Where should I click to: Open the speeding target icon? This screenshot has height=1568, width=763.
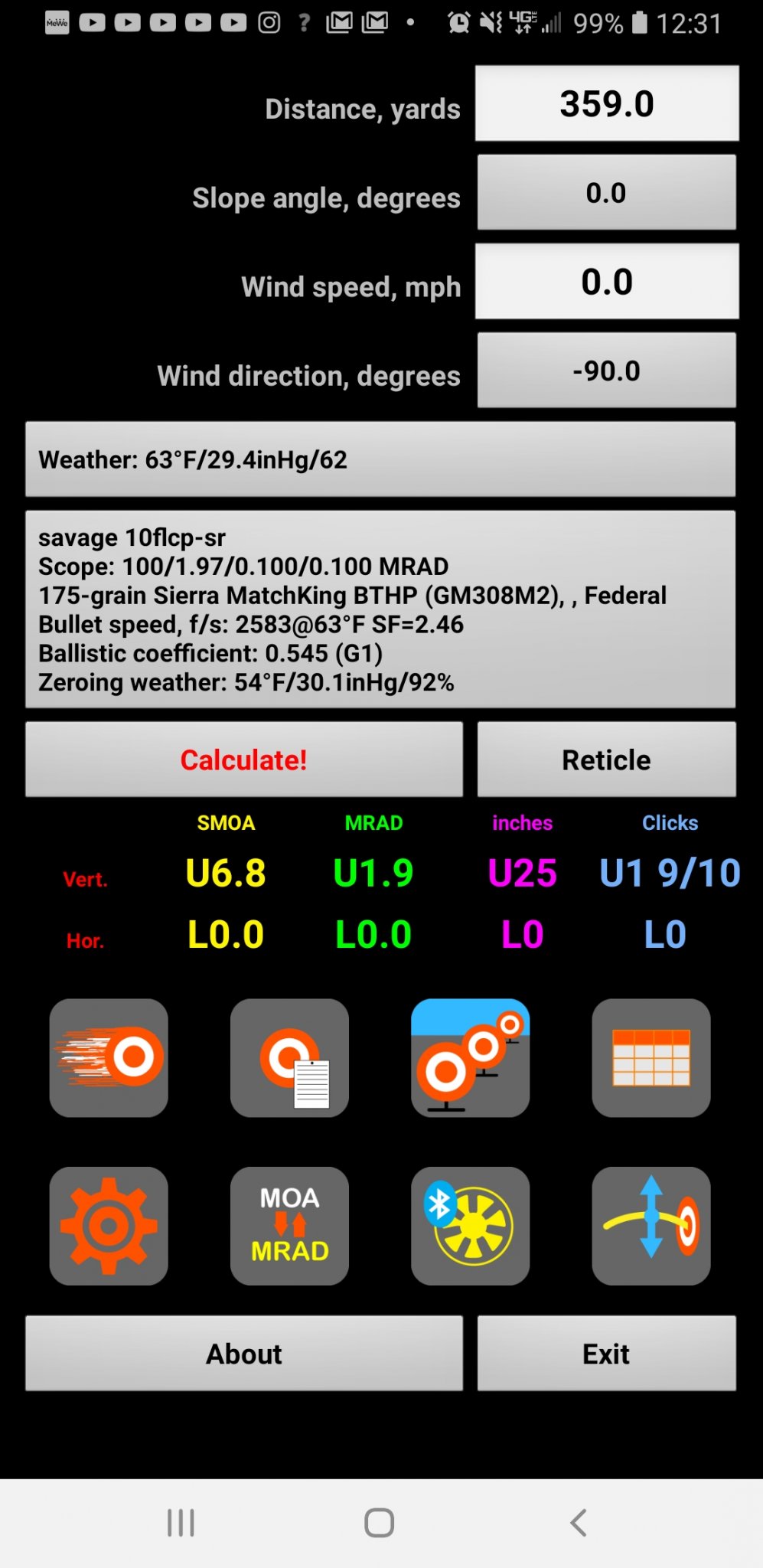point(109,1057)
